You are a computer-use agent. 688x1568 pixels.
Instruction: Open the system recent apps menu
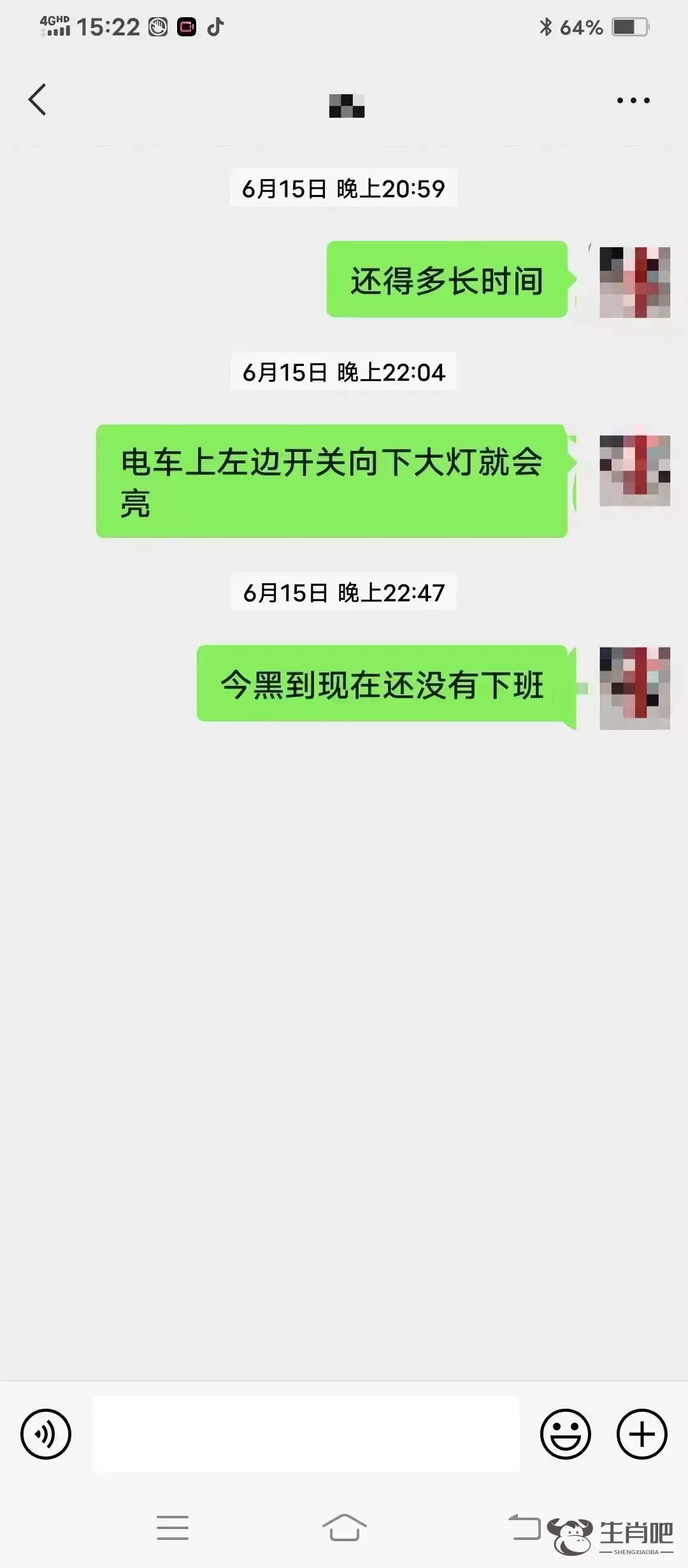[x=173, y=1528]
